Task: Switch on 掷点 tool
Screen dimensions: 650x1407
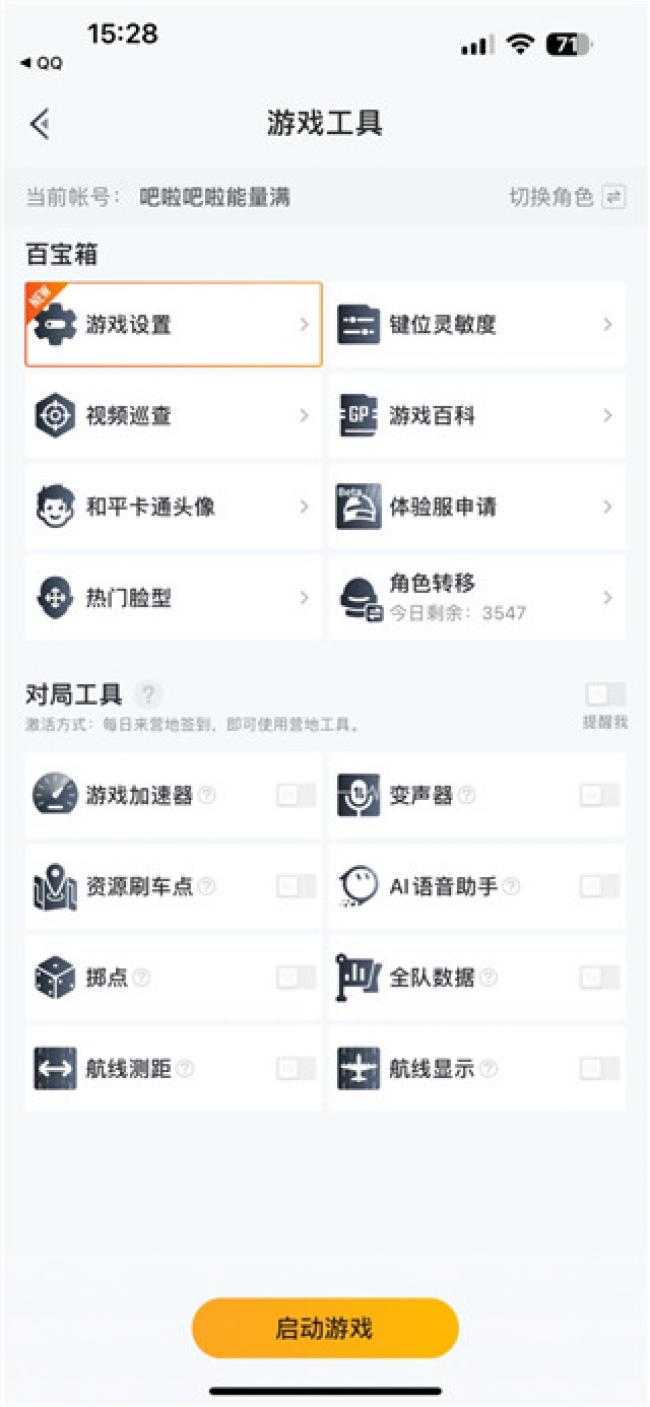Action: pos(296,978)
